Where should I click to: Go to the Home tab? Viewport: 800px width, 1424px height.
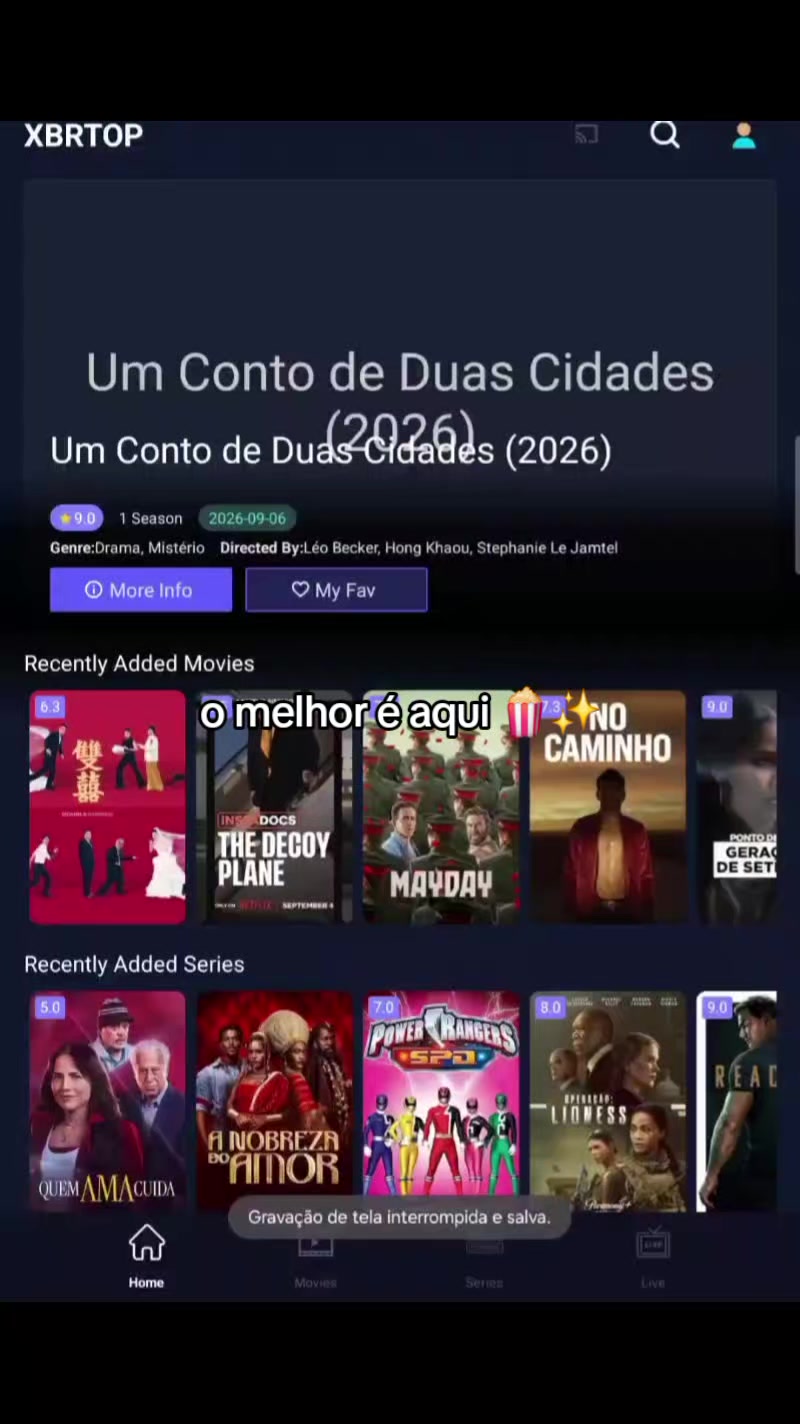click(146, 1256)
